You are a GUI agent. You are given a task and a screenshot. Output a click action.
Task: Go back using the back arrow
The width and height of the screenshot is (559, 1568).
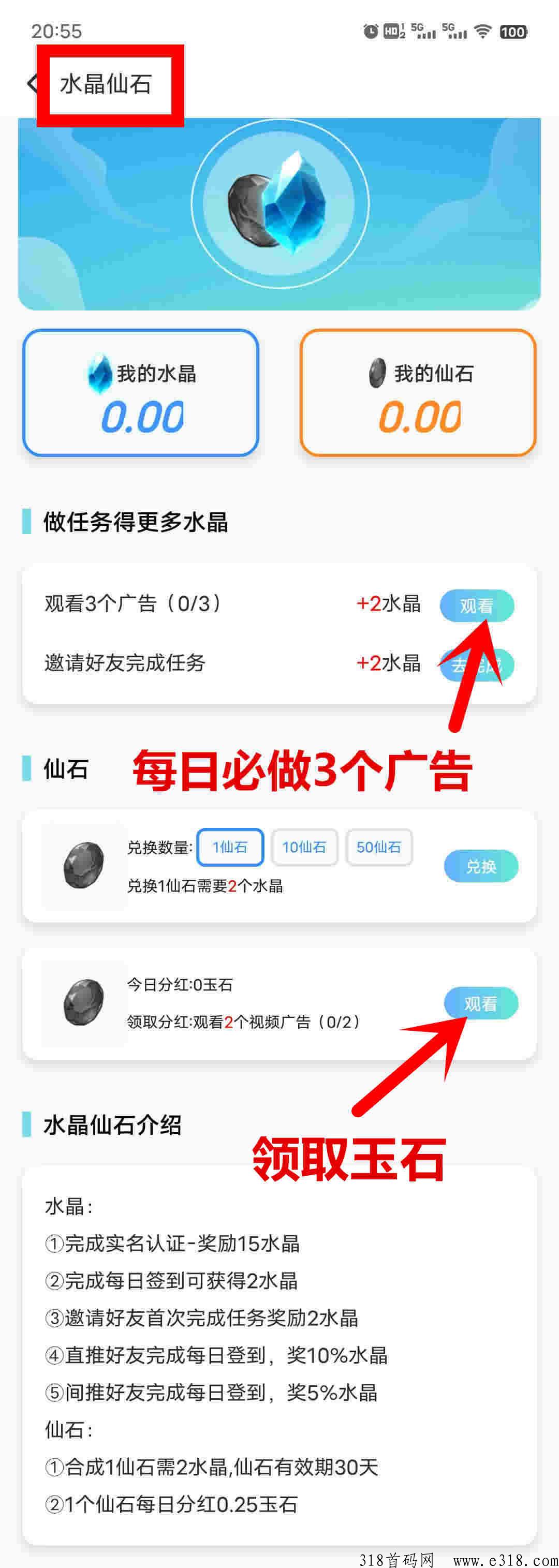32,83
